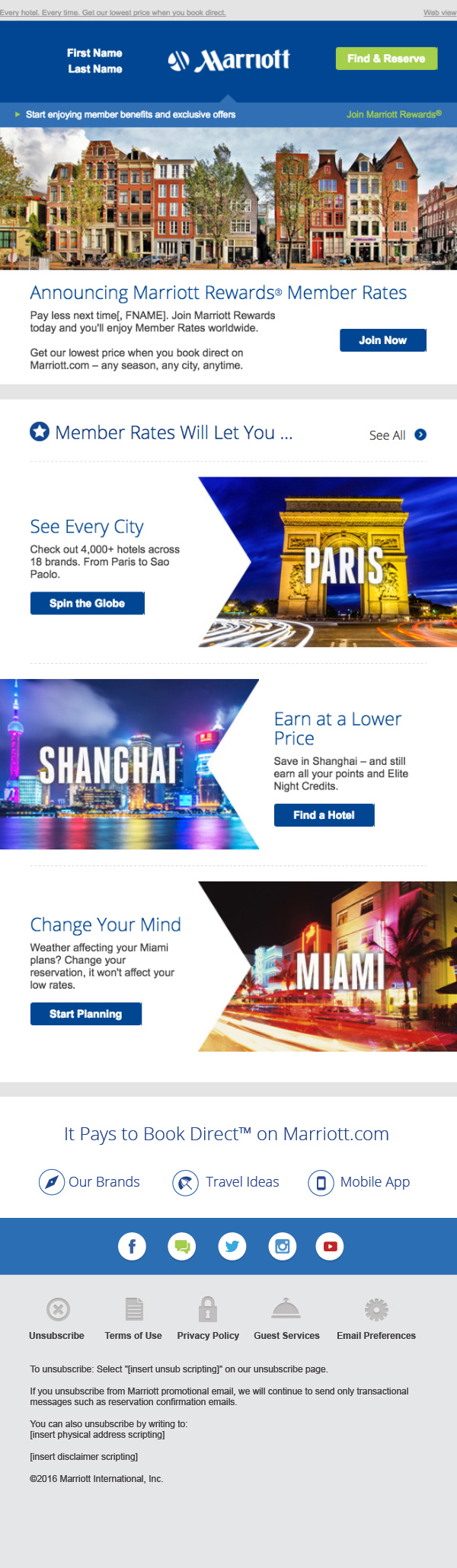Open Marriott's Twitter profile
The width and height of the screenshot is (457, 1568).
pos(232,1246)
